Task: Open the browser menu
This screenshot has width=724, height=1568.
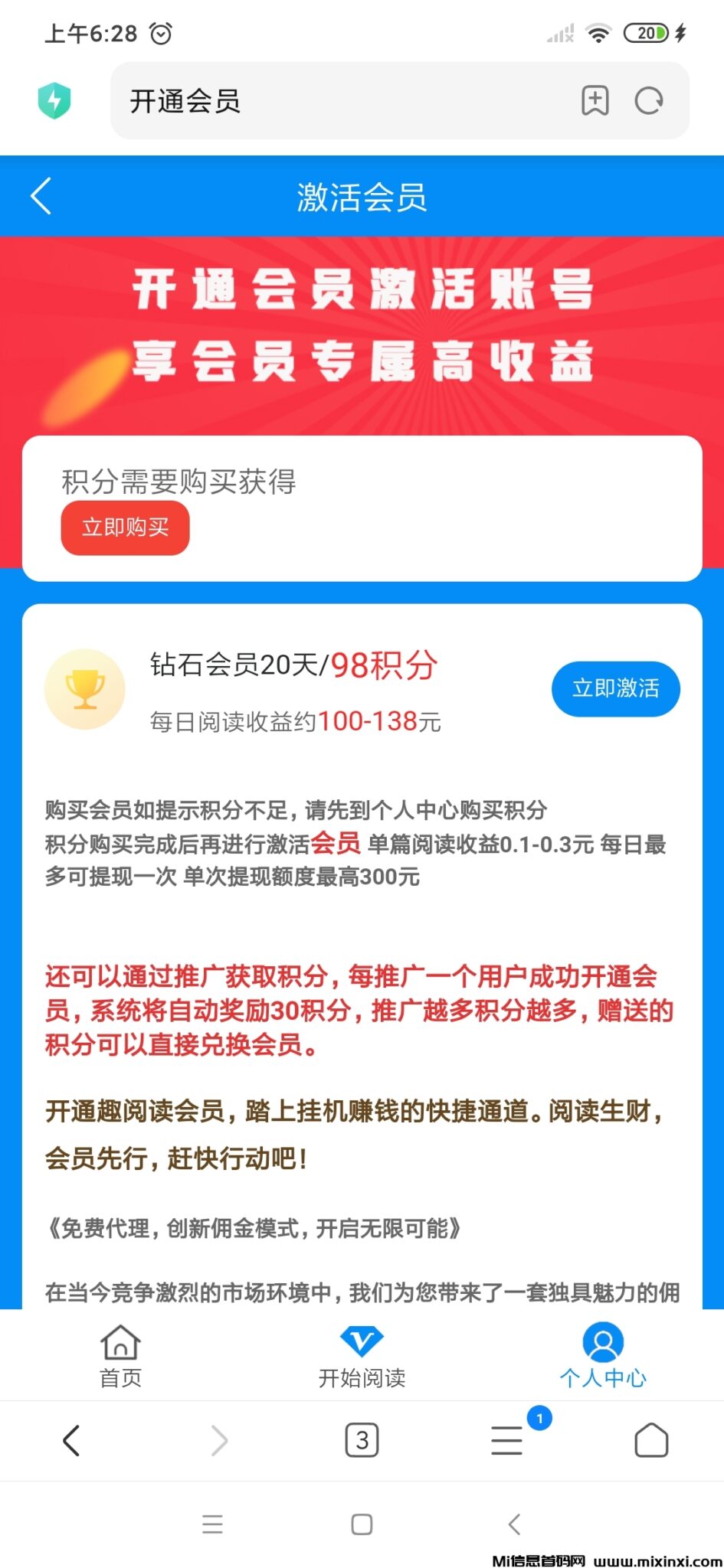Action: pyautogui.click(x=507, y=1441)
